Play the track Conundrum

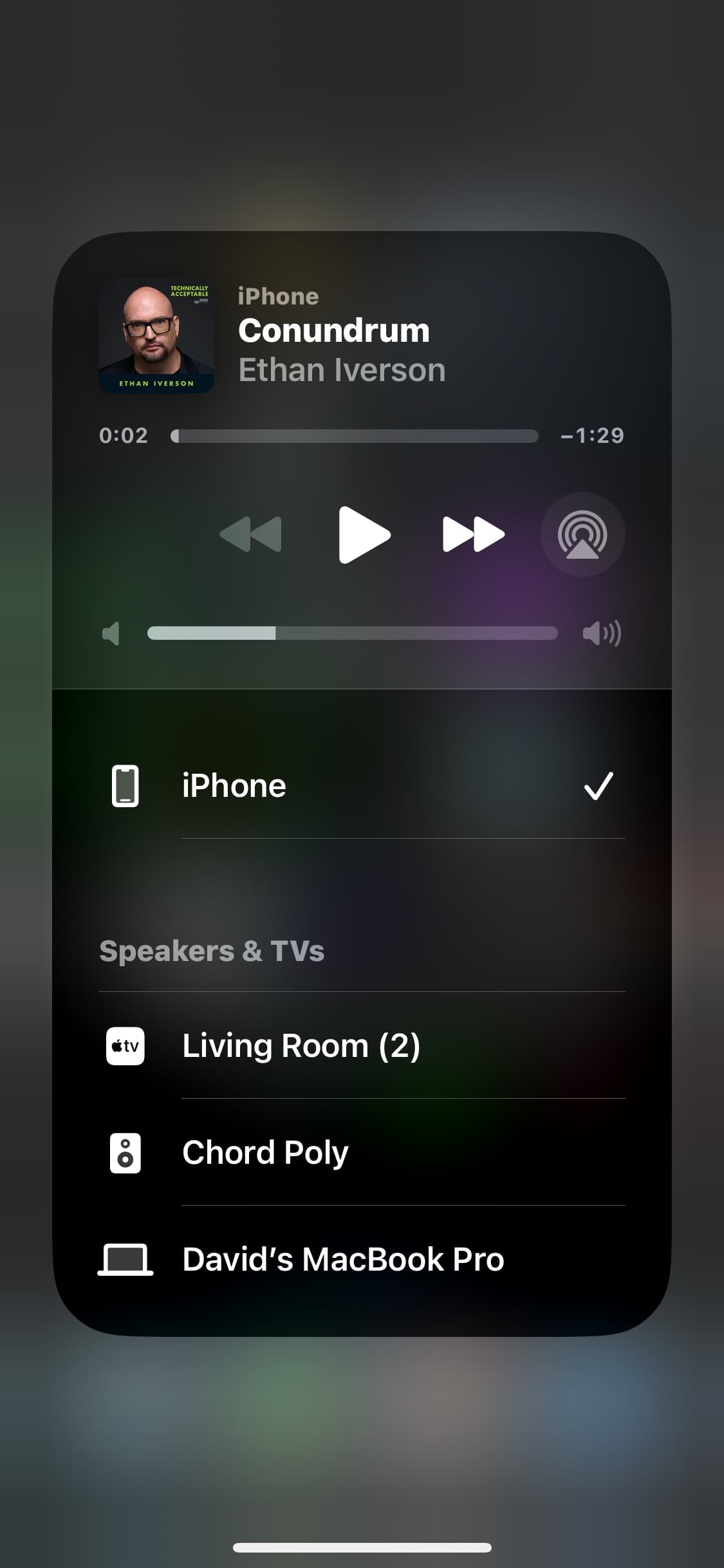coord(364,535)
